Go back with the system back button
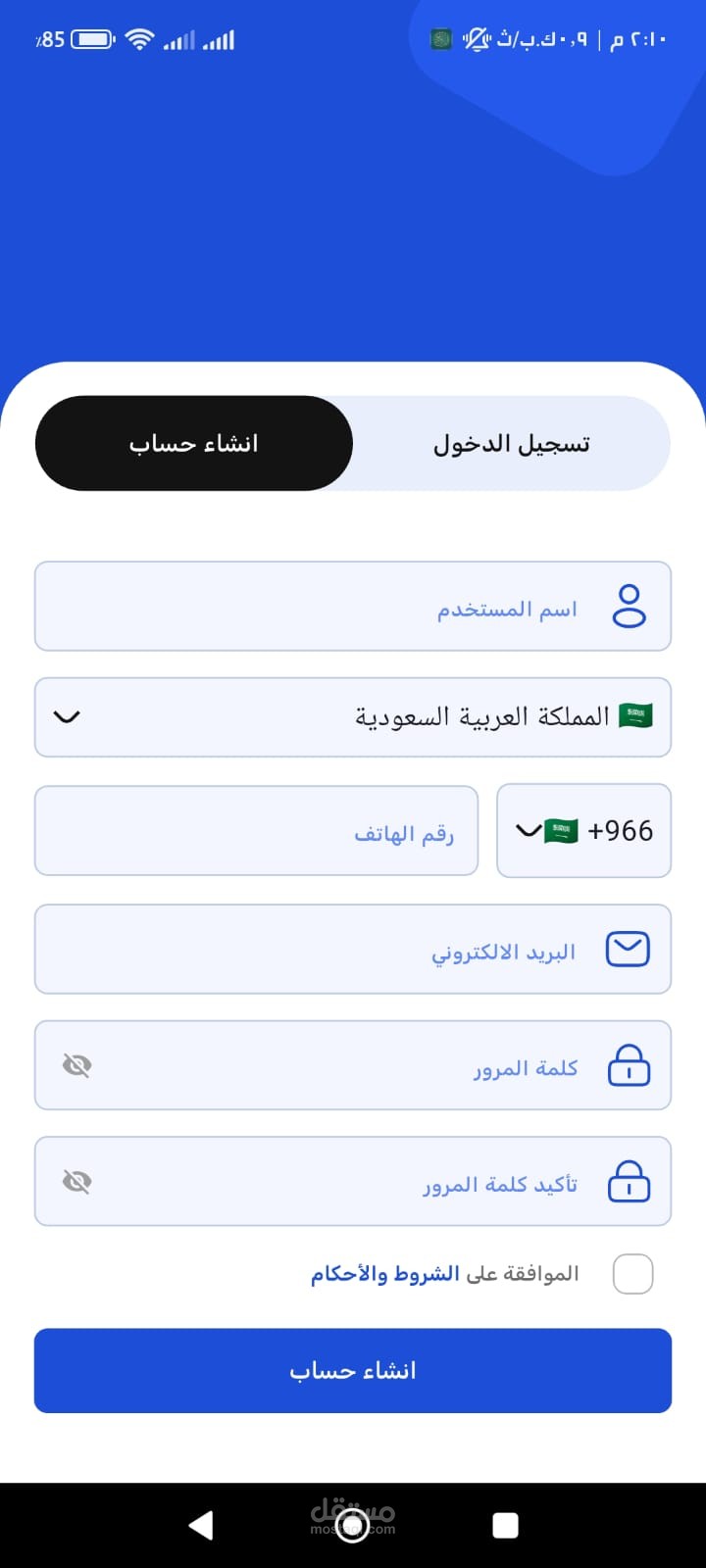 click(x=201, y=1525)
